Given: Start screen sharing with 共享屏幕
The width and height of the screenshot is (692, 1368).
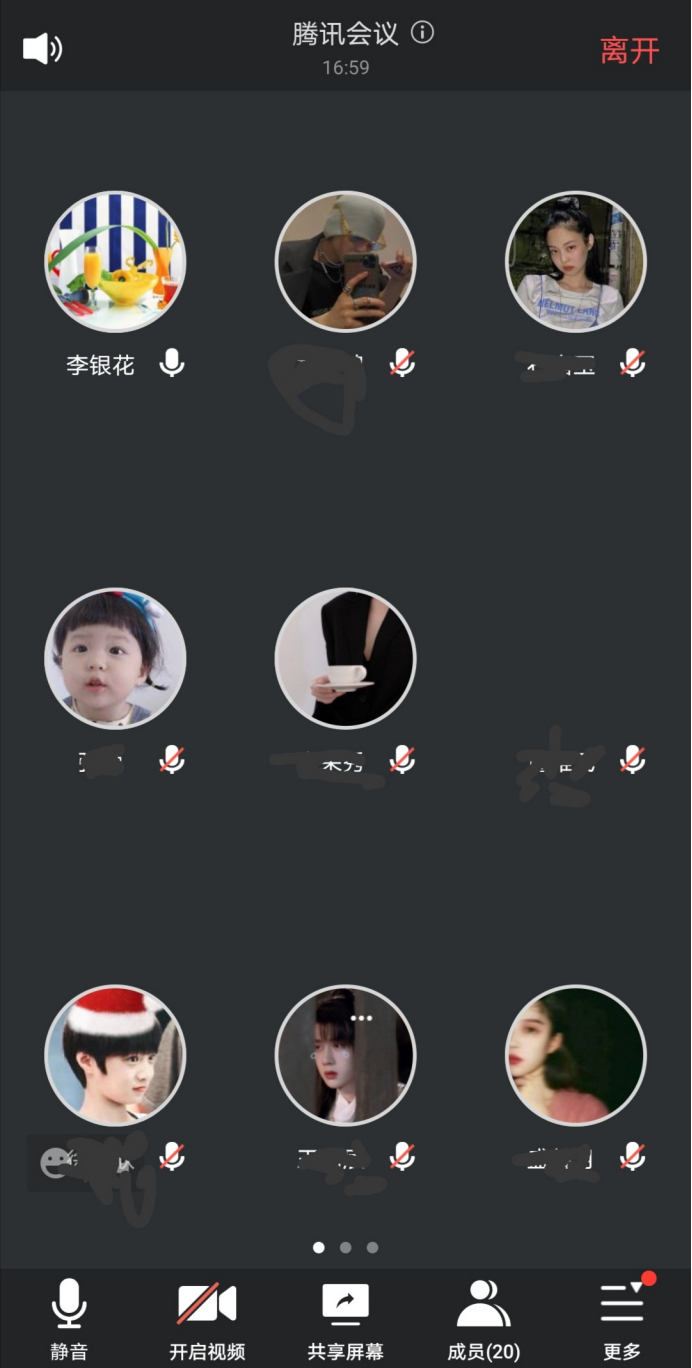Looking at the screenshot, I should (345, 1318).
